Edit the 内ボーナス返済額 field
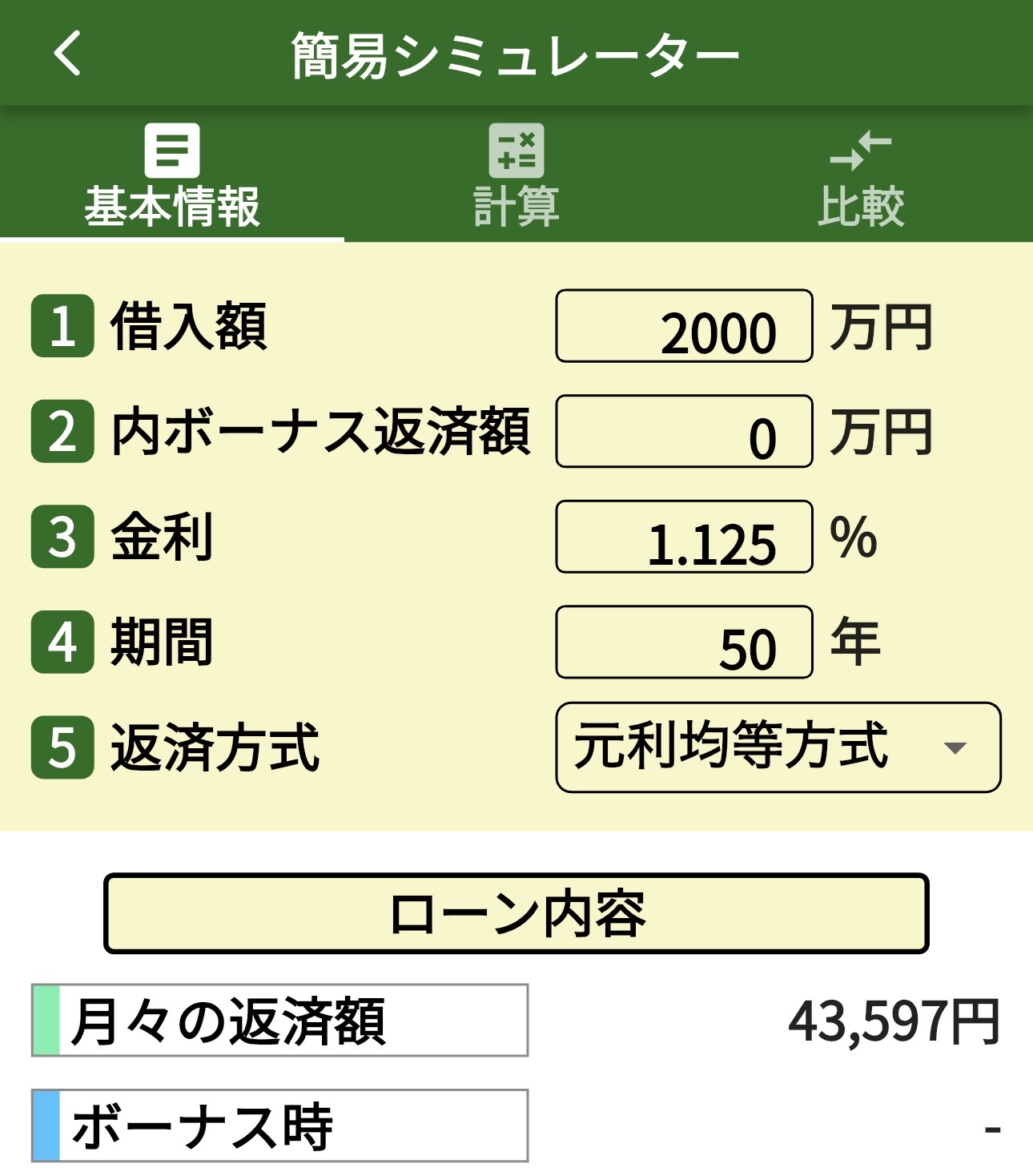1033x1176 pixels. [x=684, y=432]
